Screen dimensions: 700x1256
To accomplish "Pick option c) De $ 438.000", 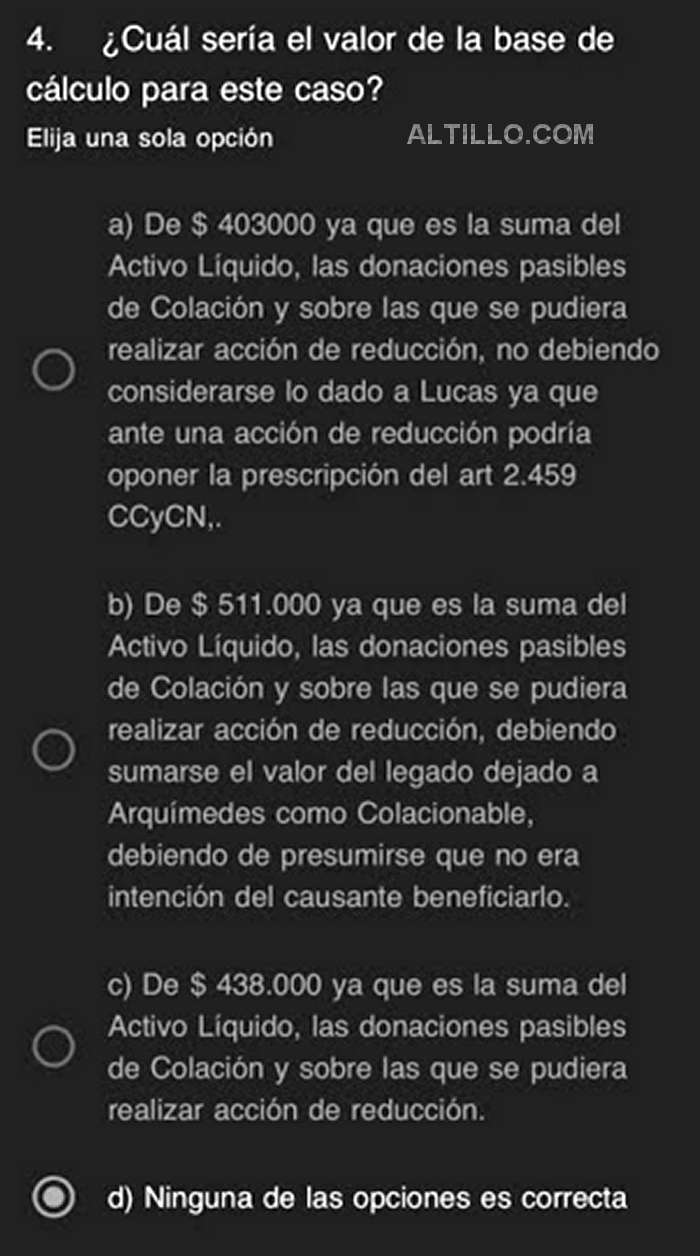I will click(54, 1047).
